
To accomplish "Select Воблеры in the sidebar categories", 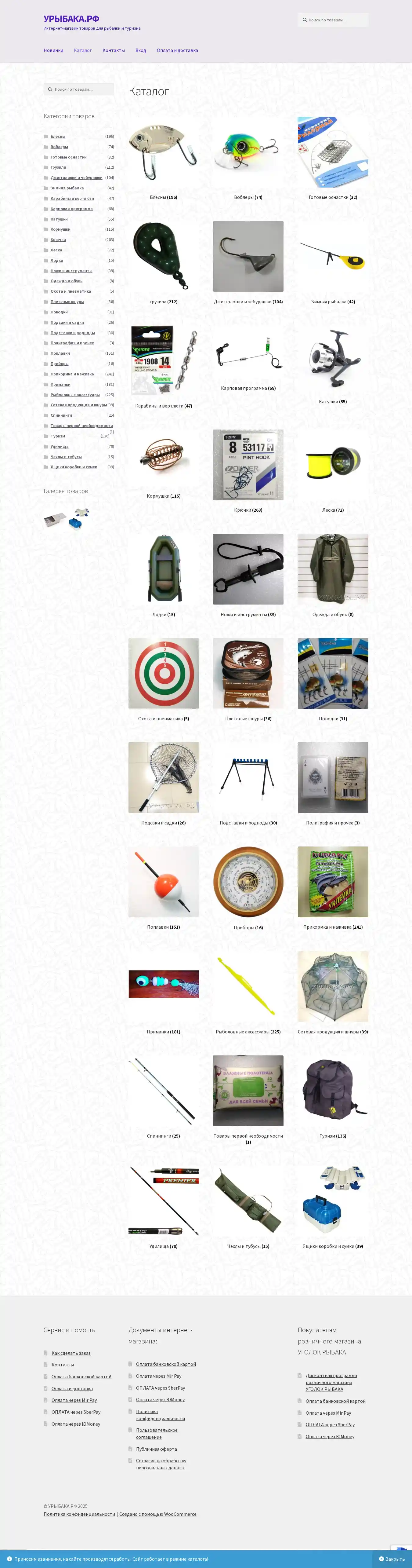I will pos(59,147).
